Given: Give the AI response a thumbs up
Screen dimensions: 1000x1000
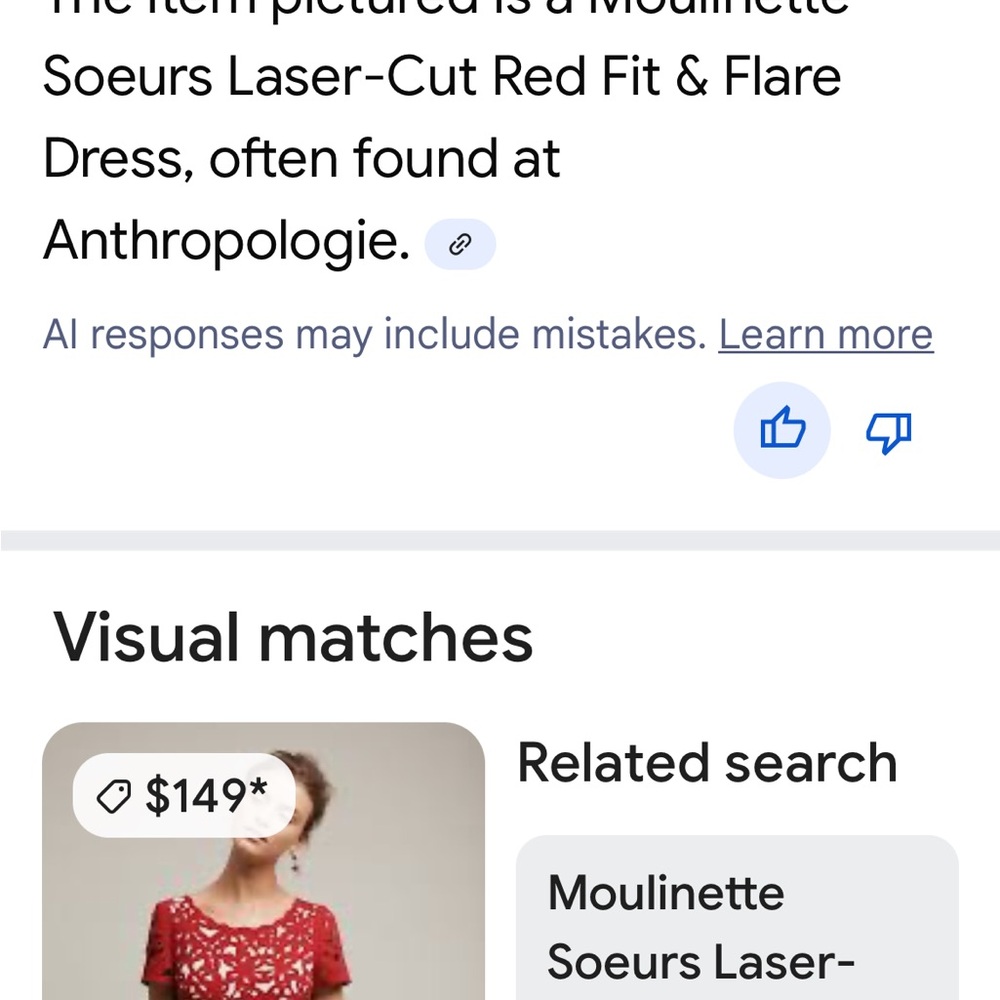Looking at the screenshot, I should point(782,430).
